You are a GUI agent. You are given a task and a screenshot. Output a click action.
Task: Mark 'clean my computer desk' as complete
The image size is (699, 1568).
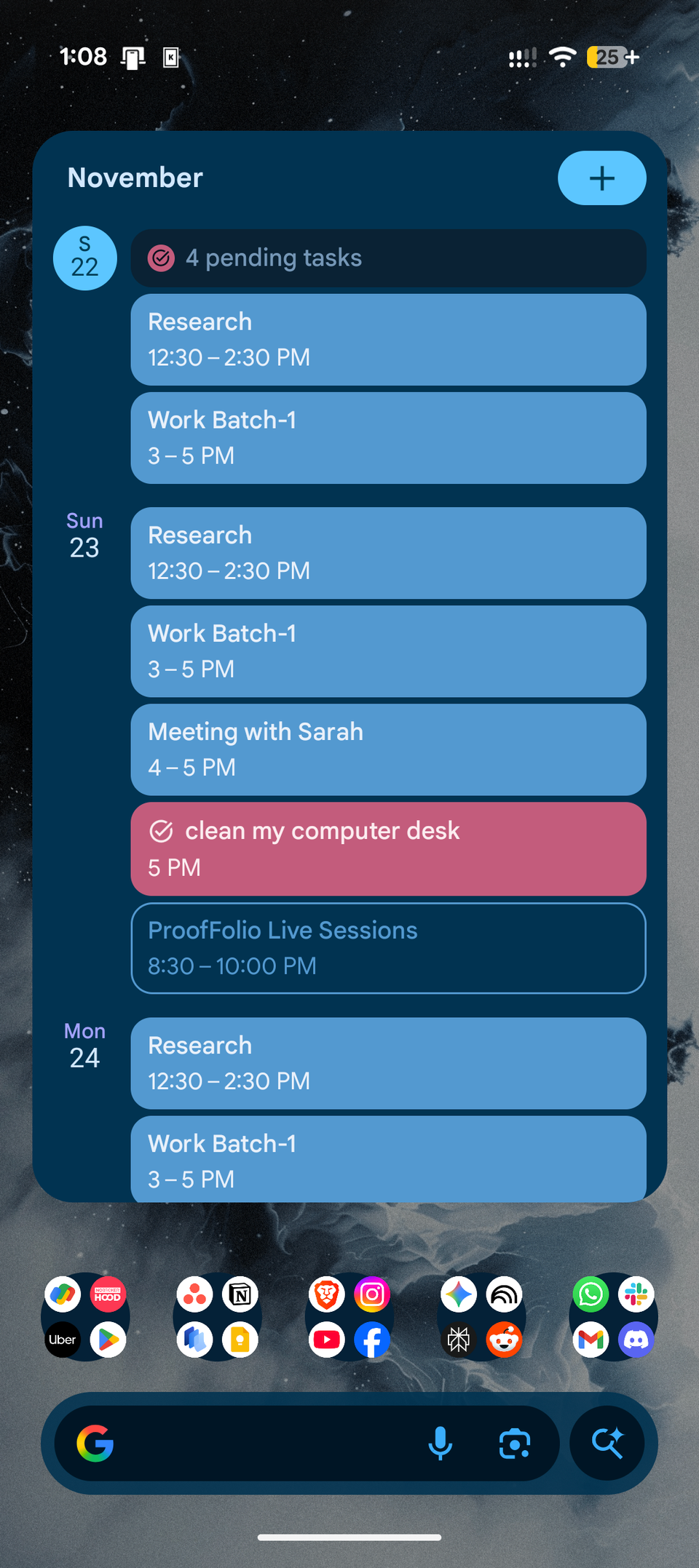[x=162, y=831]
